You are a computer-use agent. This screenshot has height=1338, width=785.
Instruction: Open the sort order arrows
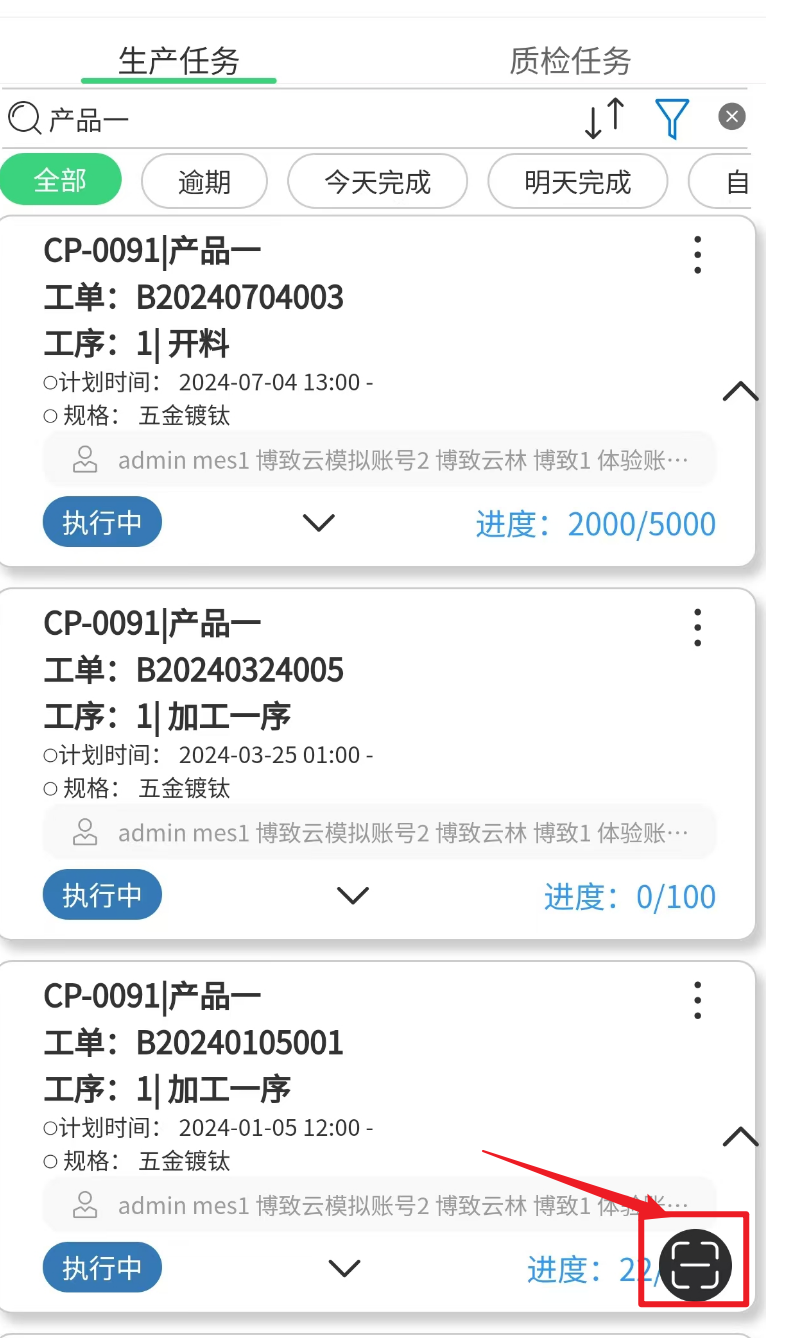click(604, 119)
